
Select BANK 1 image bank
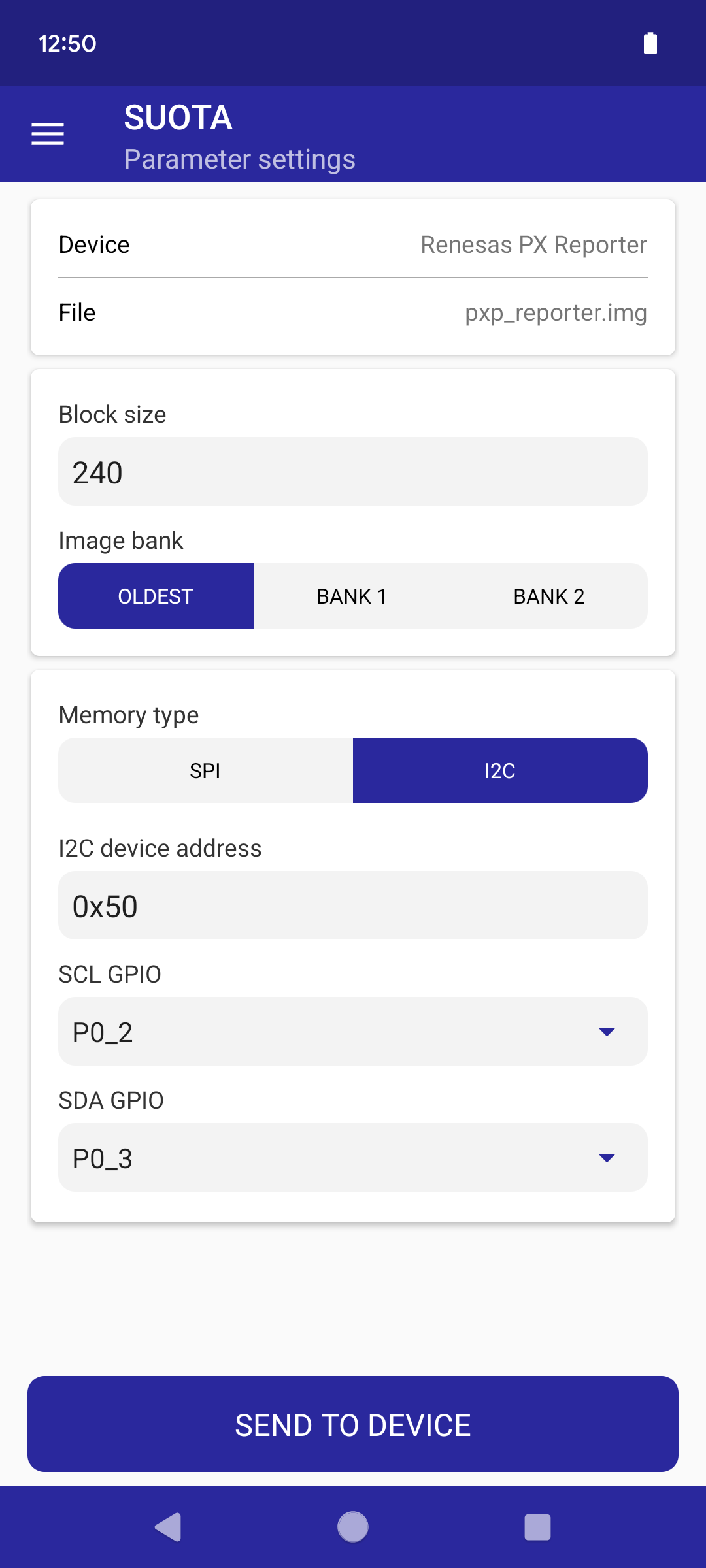pyautogui.click(x=352, y=596)
